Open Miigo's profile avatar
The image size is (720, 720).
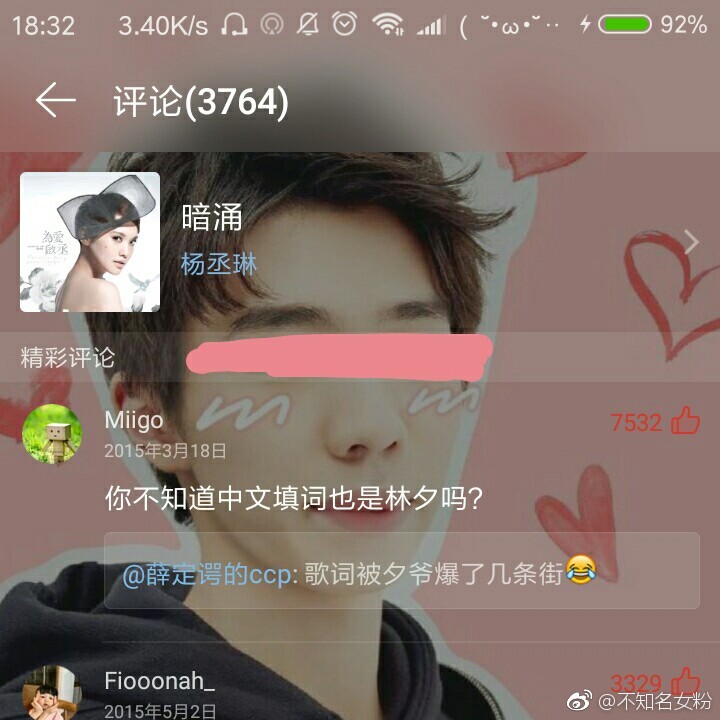pos(52,434)
